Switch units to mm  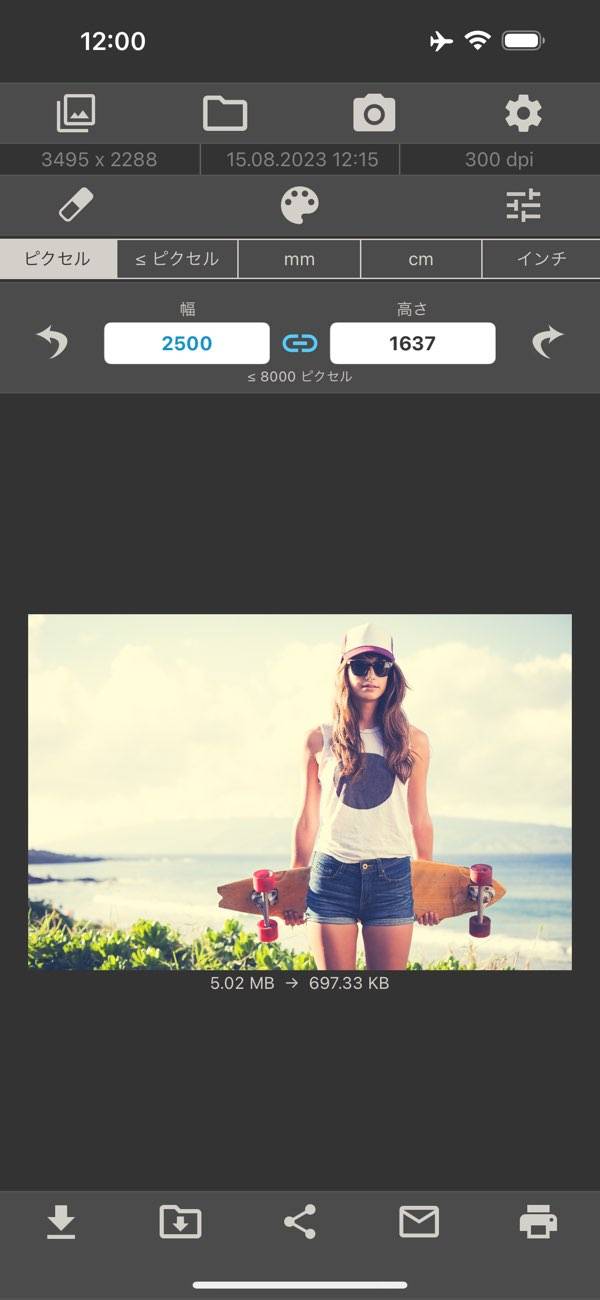coord(299,259)
